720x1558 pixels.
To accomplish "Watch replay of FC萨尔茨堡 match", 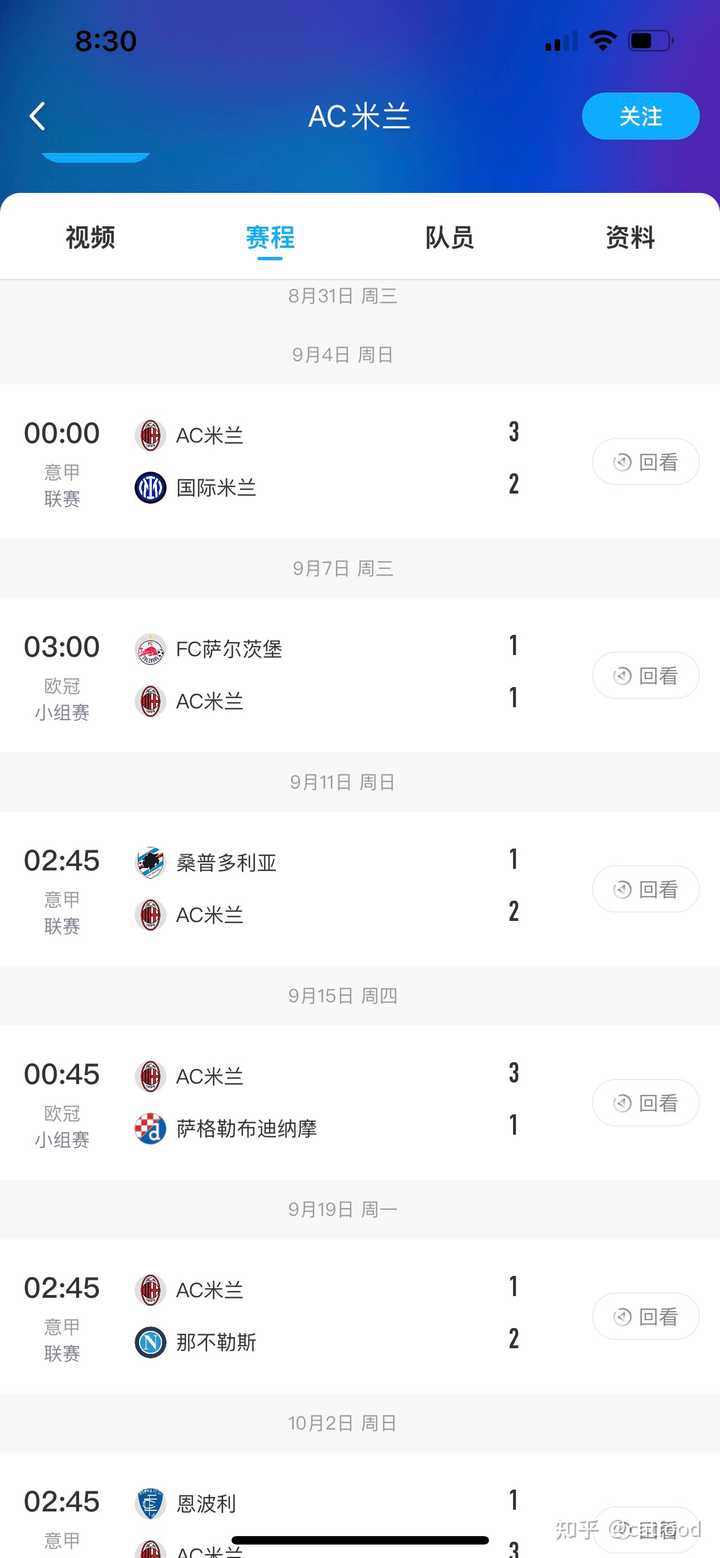I will click(645, 676).
